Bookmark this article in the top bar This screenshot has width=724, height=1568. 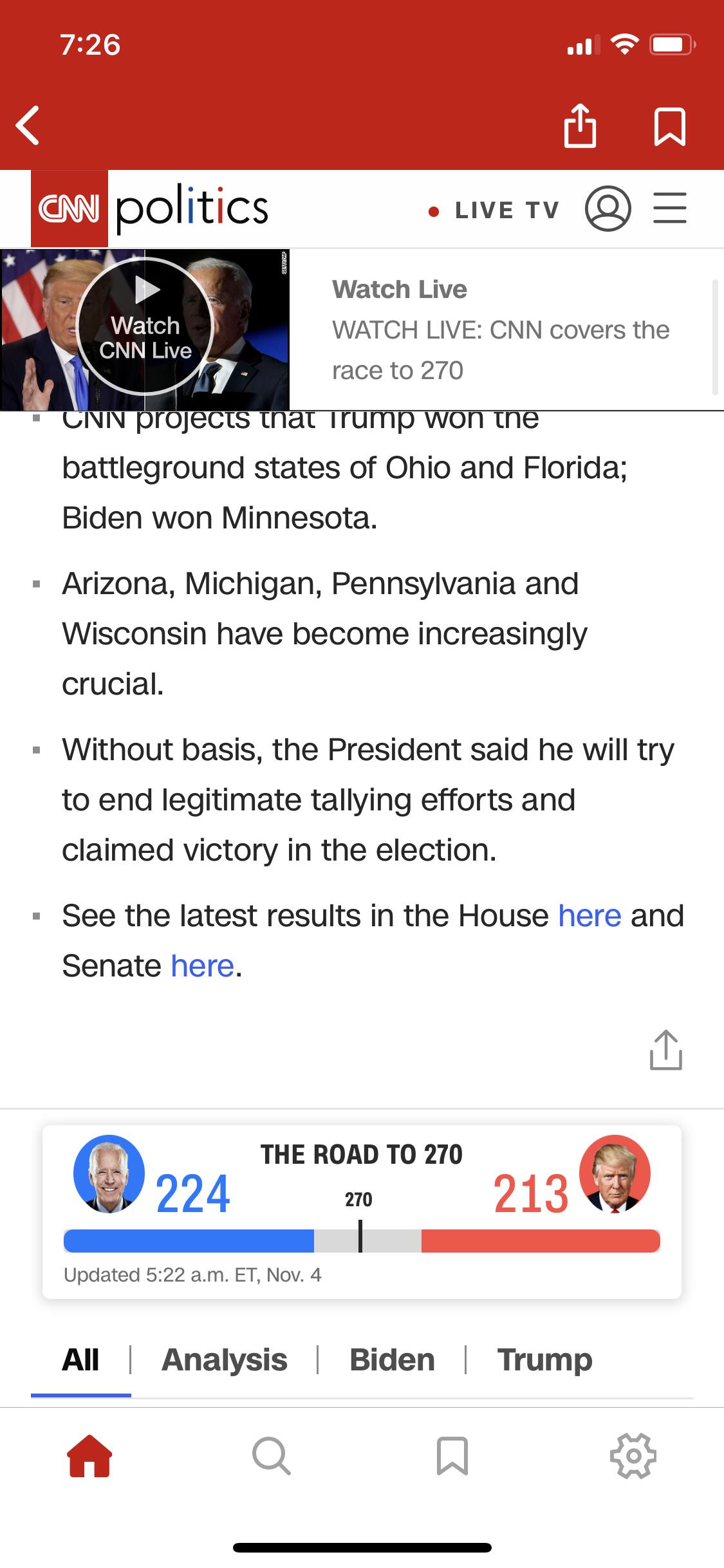(669, 127)
